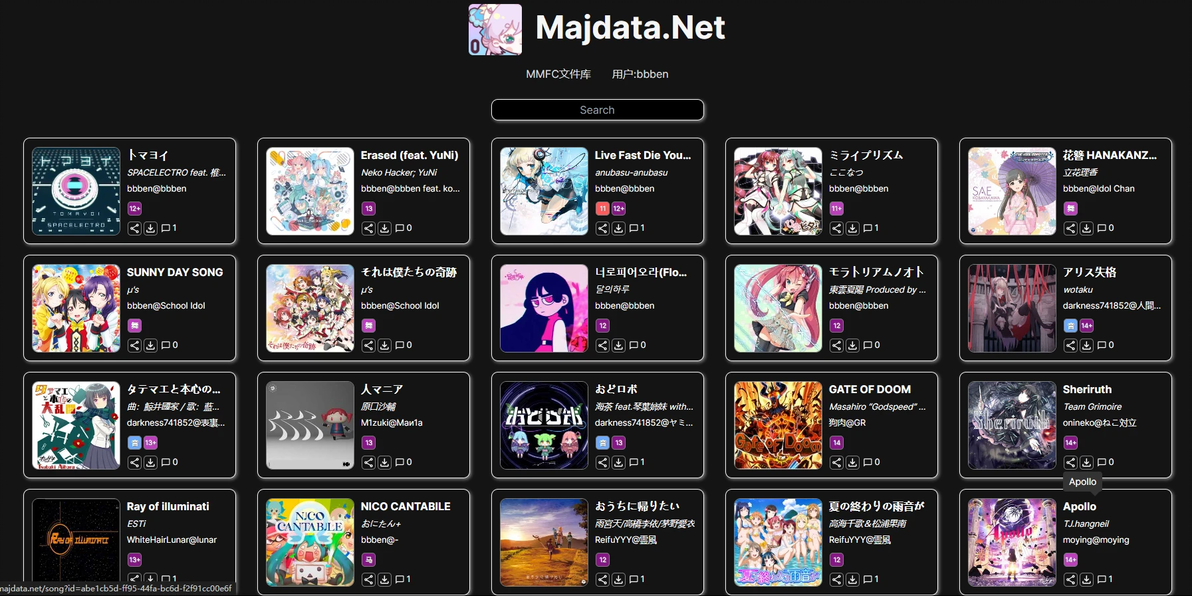Open the Search box

(x=597, y=110)
